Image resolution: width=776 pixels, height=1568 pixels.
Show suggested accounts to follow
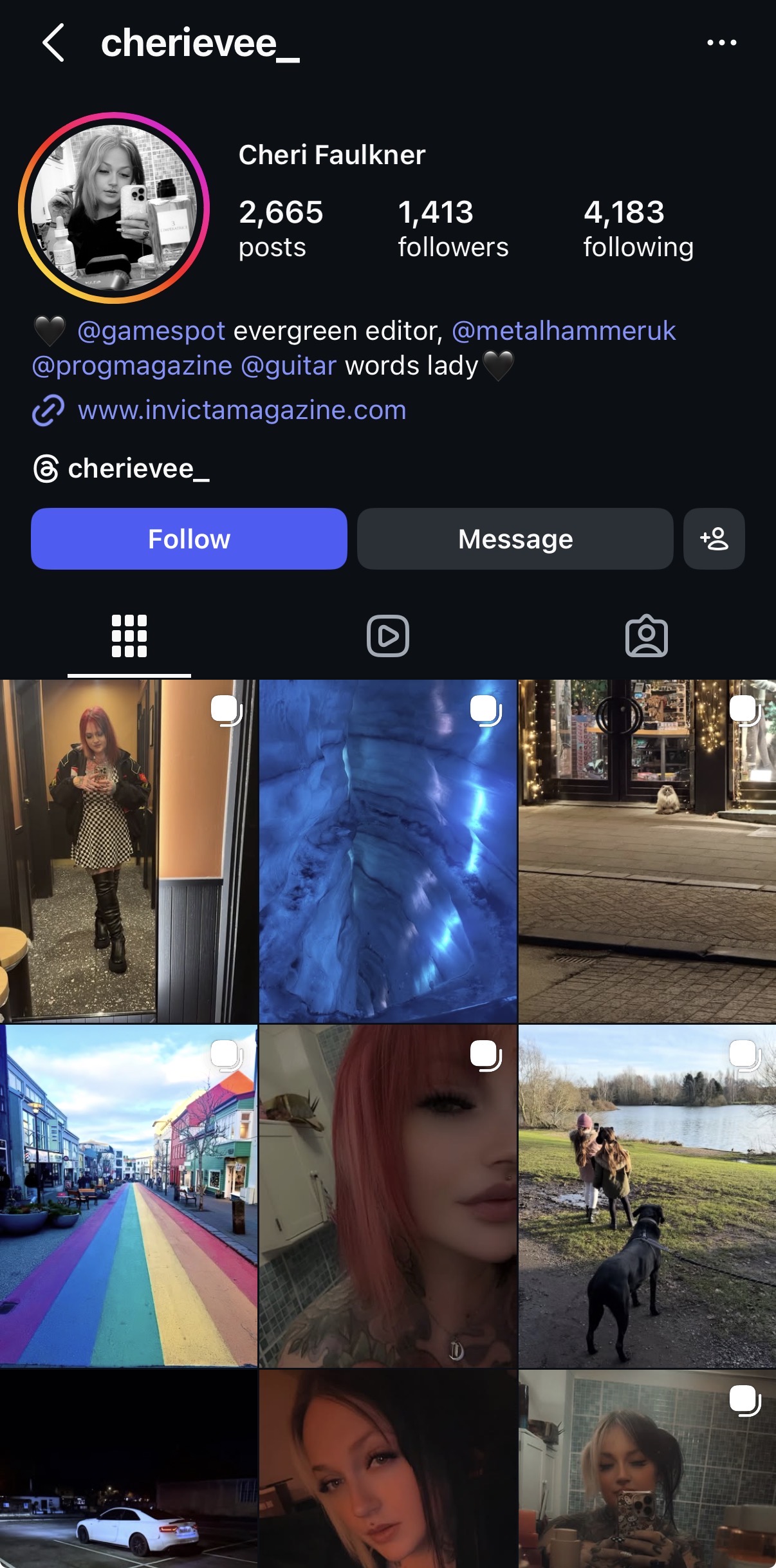pyautogui.click(x=714, y=539)
